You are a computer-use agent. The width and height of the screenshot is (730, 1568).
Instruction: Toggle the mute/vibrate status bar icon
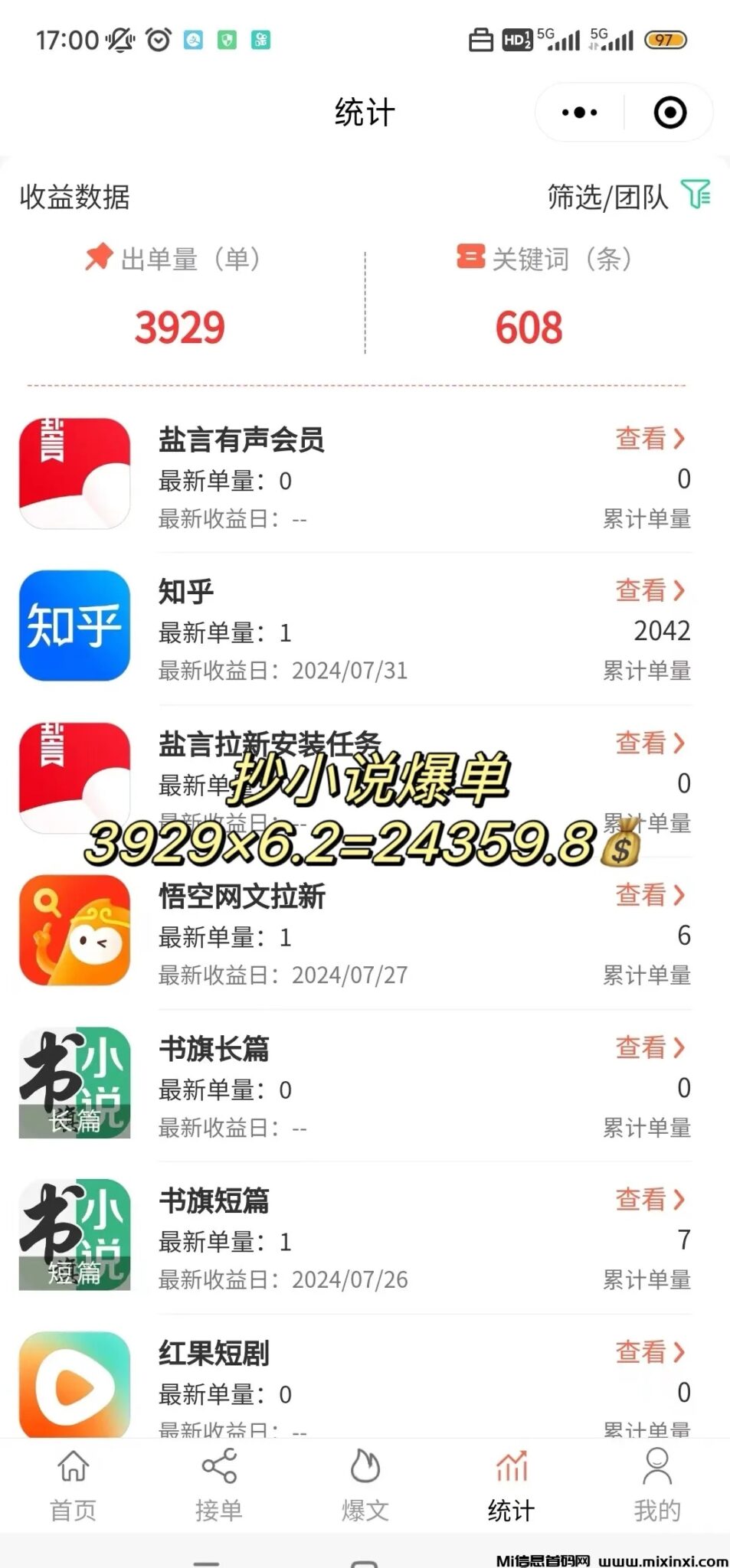(x=119, y=39)
